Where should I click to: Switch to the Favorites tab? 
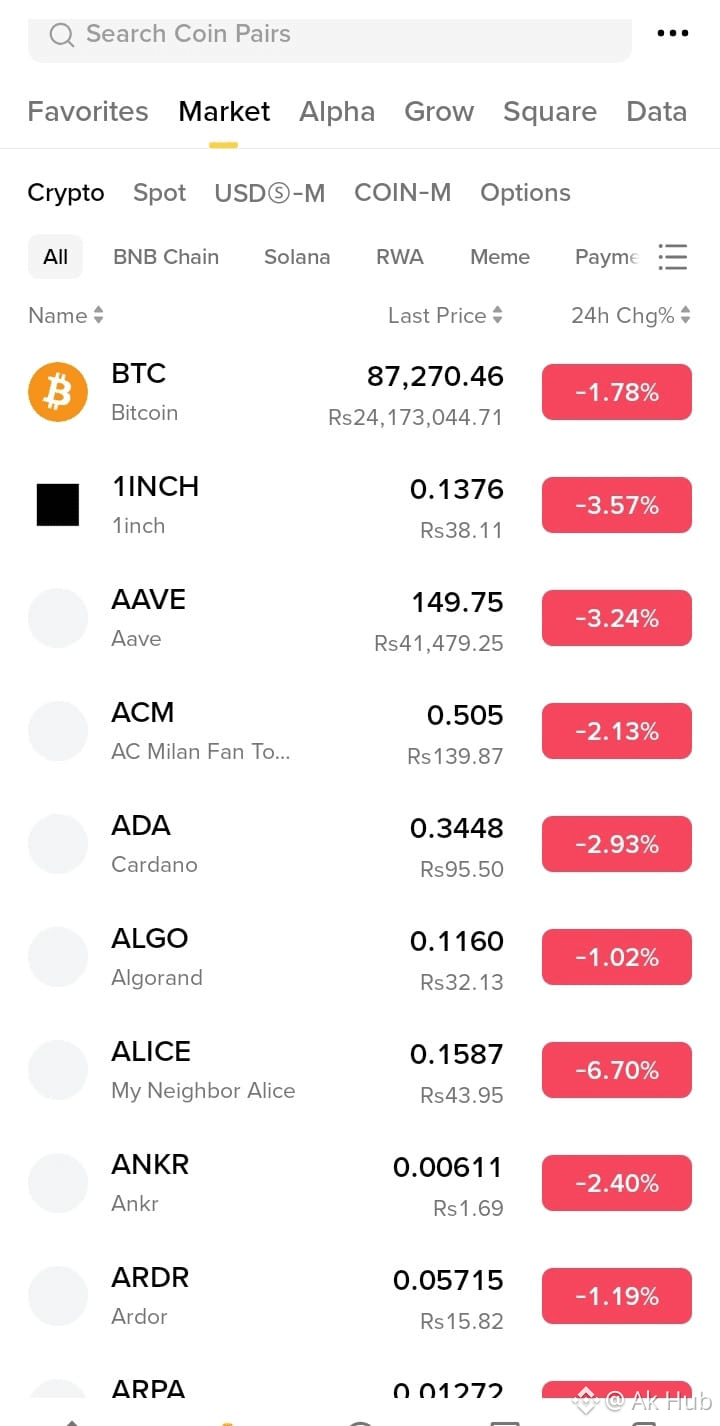point(87,111)
